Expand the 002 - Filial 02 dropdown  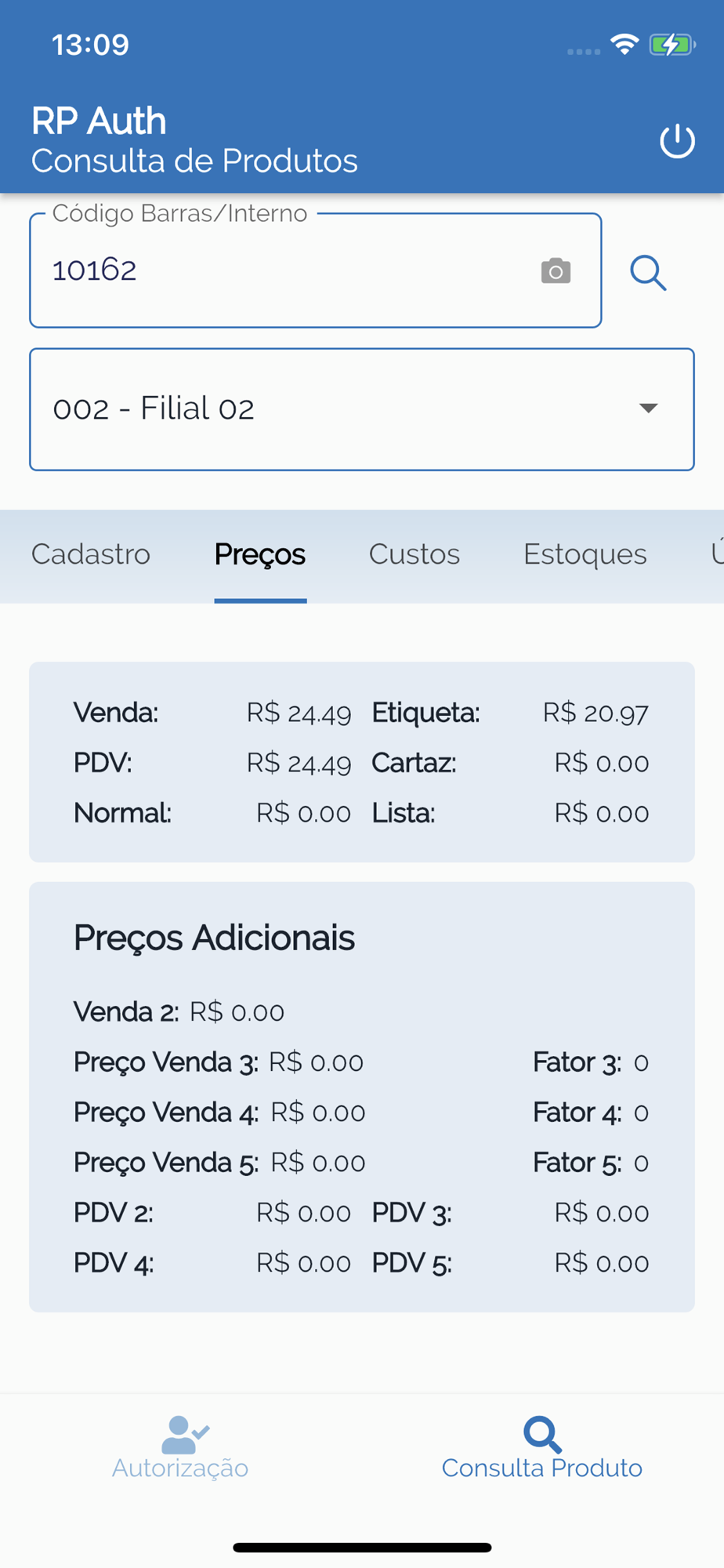click(x=362, y=409)
